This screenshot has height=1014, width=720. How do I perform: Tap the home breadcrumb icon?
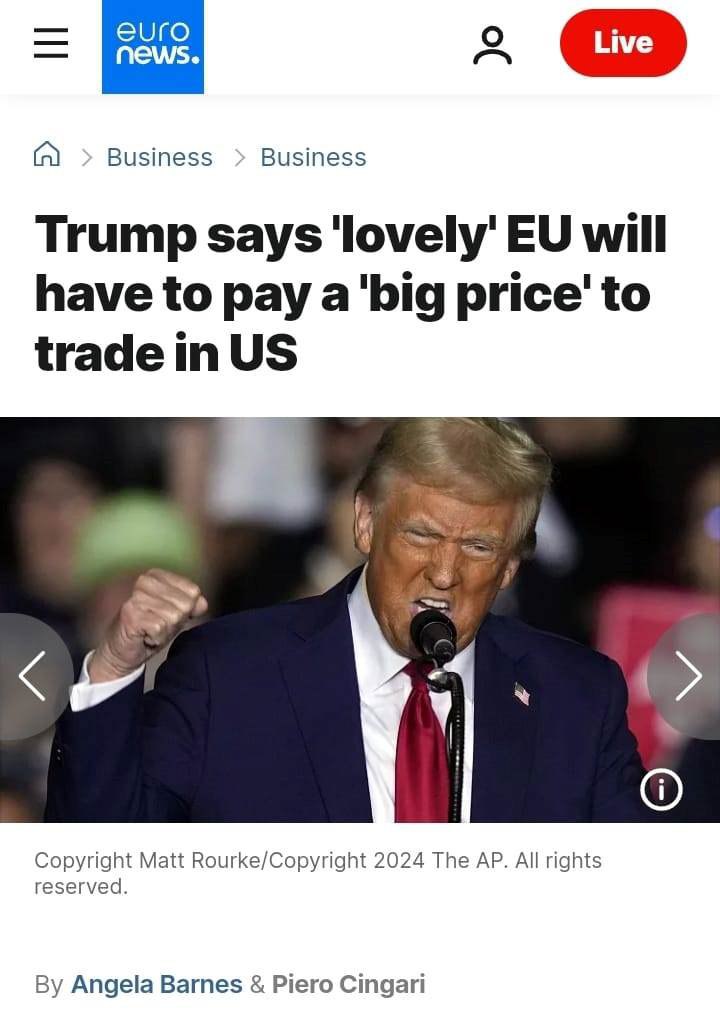point(47,156)
